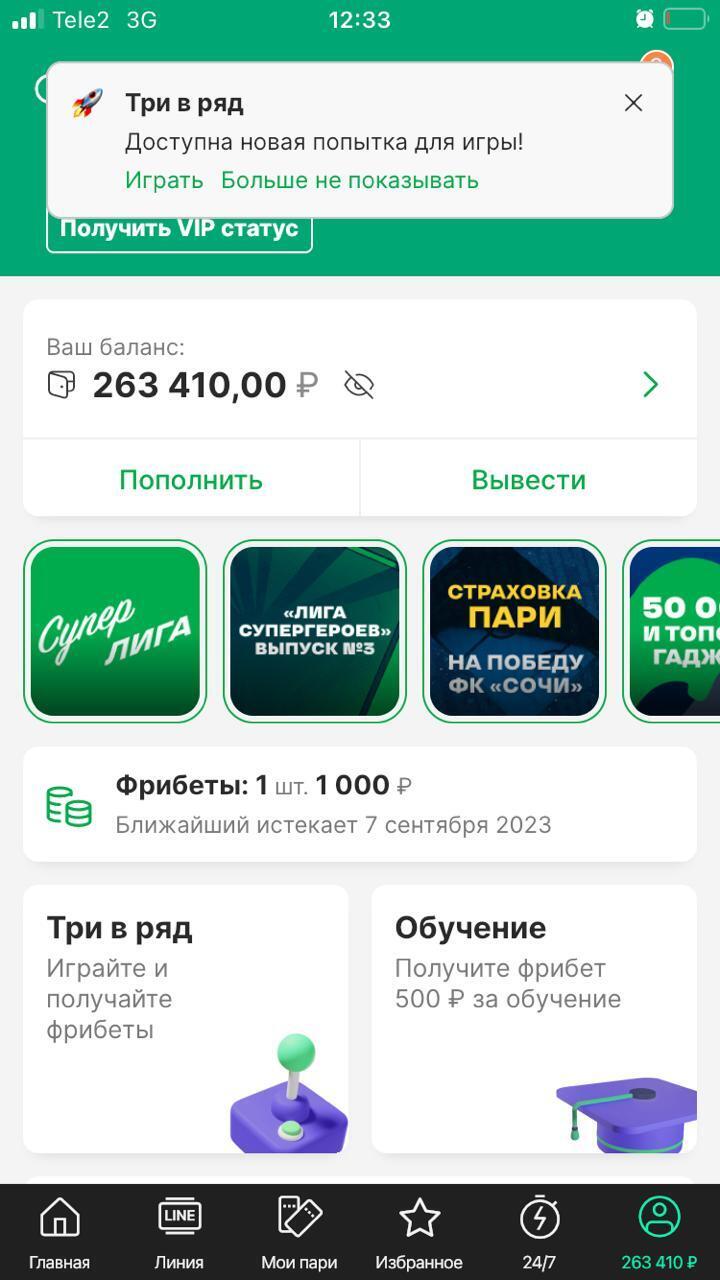Switch to the Избранное tab
The image size is (720, 1280).
[419, 1233]
